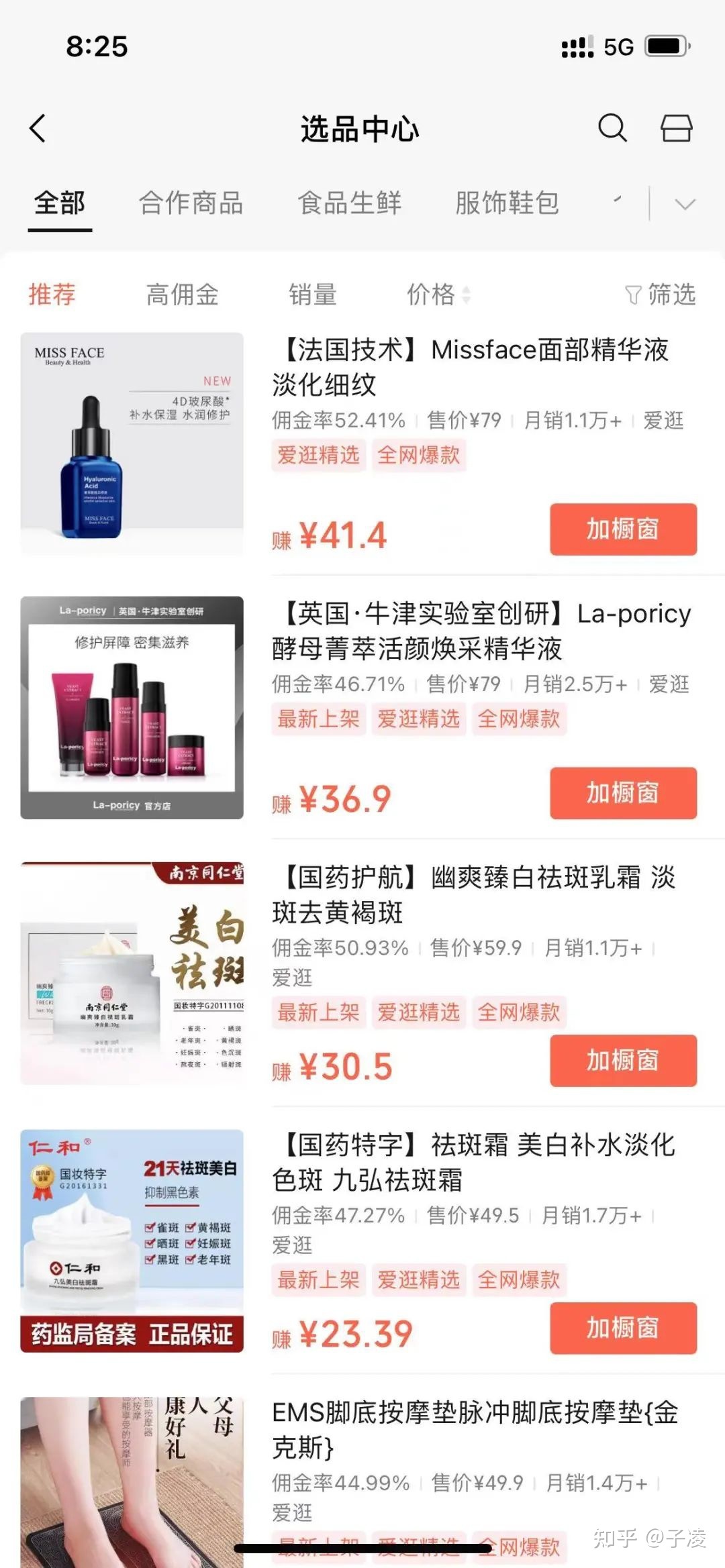
Task: Select the 最新上架 tag on 幽爽臻白祛斑乳霜
Action: pos(318,1012)
